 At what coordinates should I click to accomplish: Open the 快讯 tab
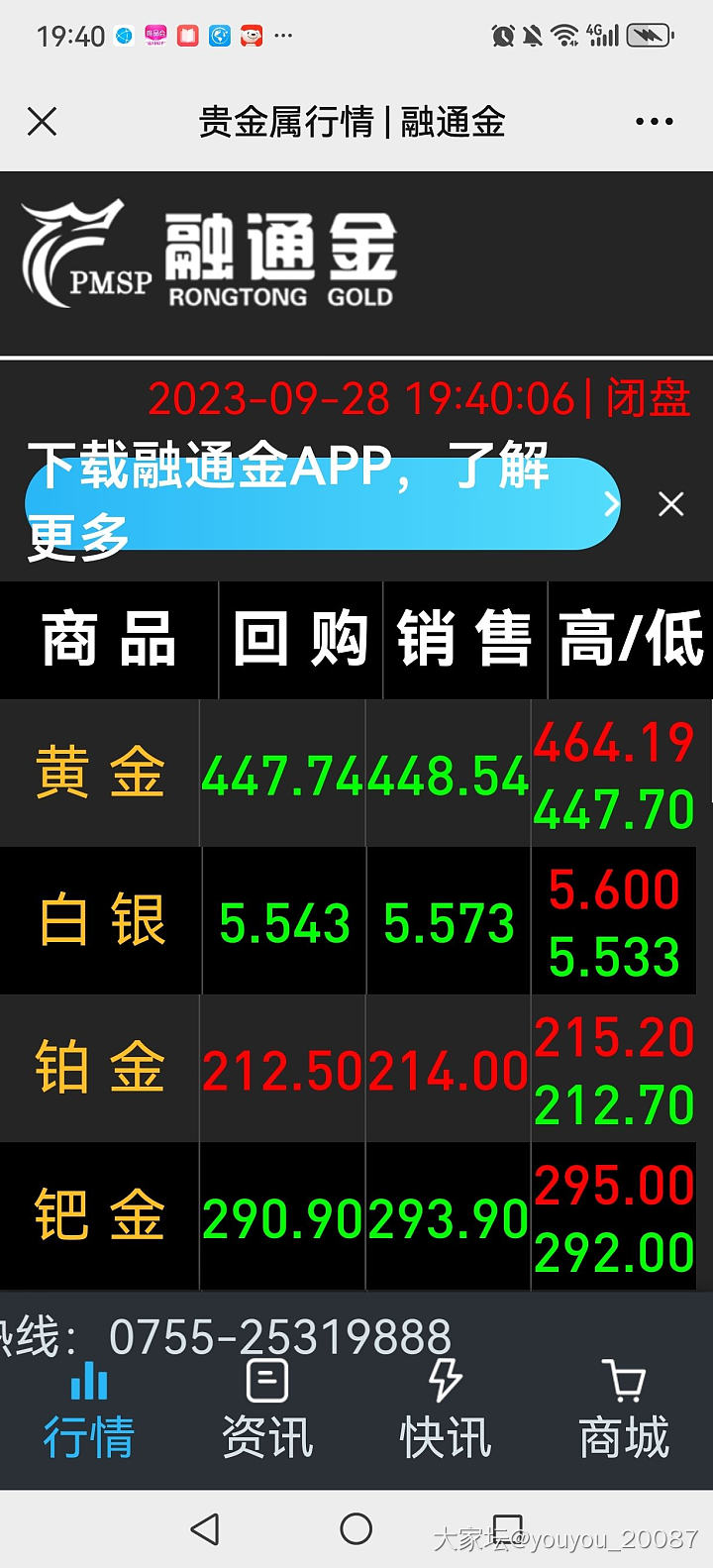coord(446,1411)
